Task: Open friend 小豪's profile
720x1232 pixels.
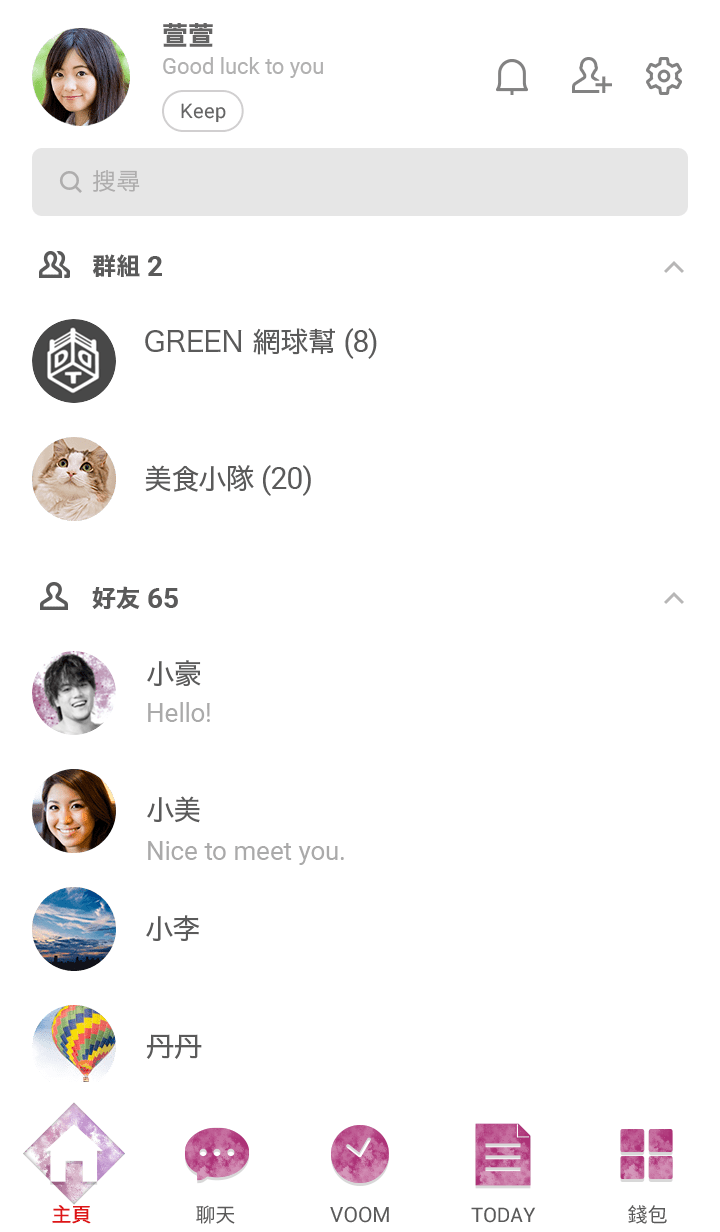Action: pyautogui.click(x=360, y=693)
